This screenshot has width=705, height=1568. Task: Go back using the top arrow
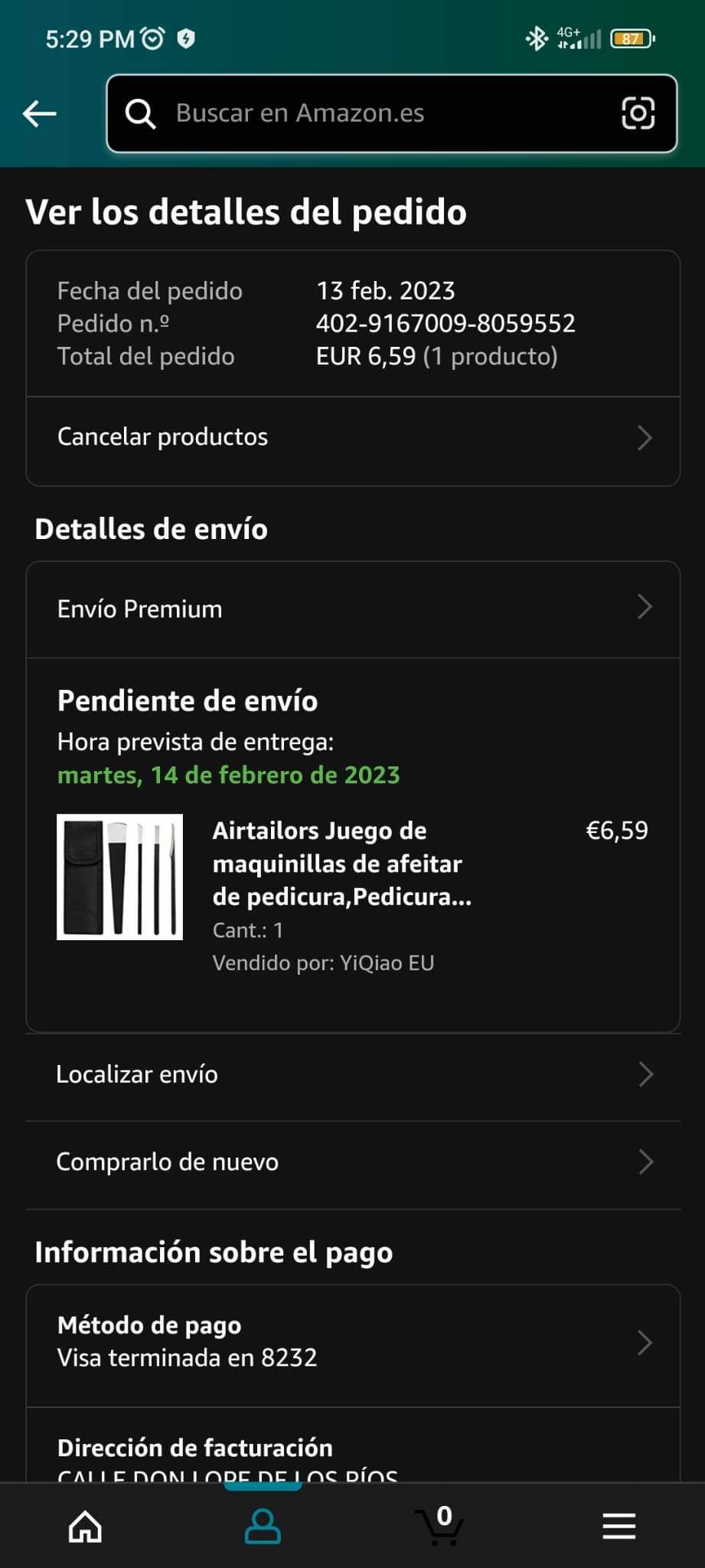(40, 114)
